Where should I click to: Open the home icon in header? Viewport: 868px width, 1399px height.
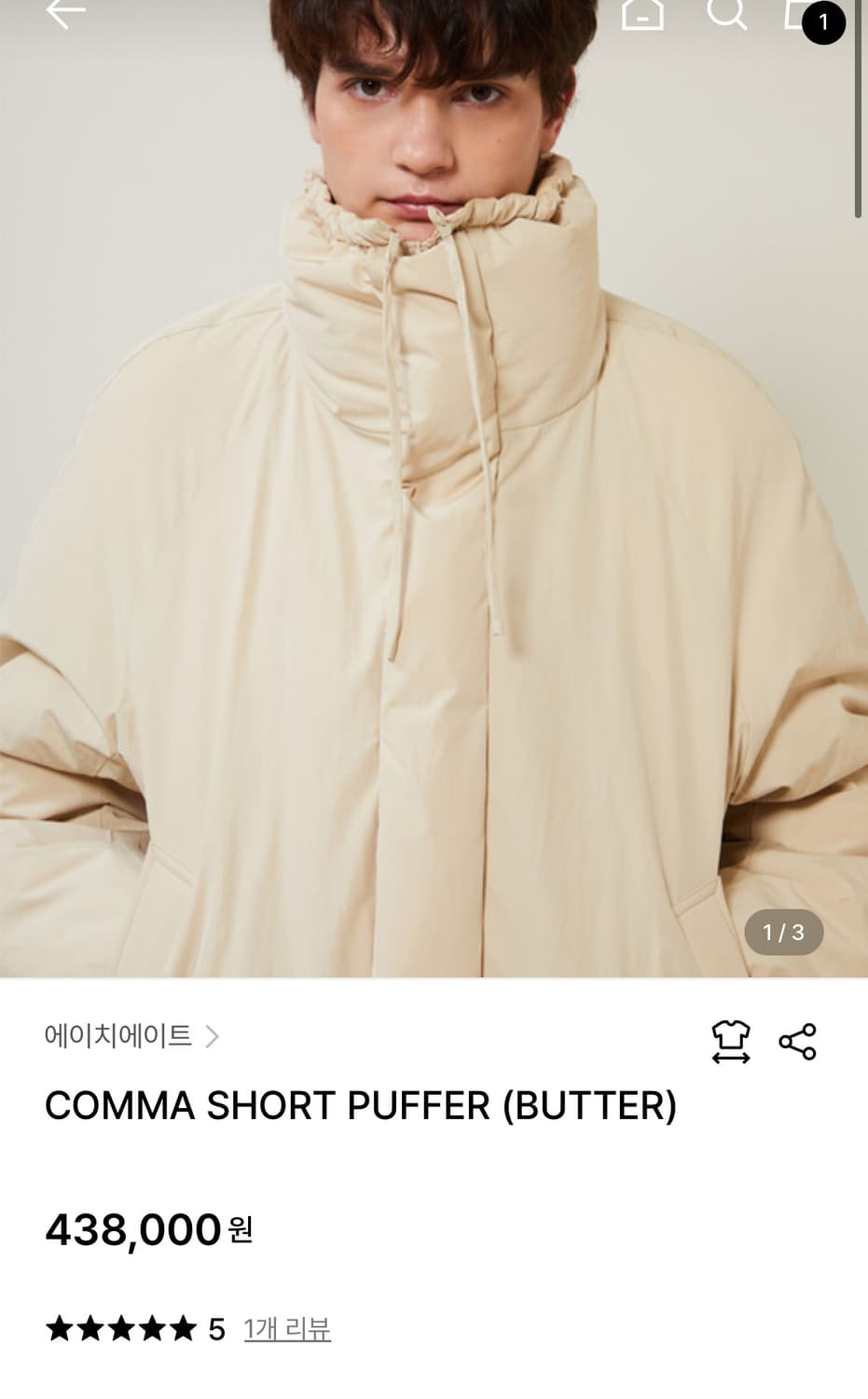pyautogui.click(x=642, y=13)
